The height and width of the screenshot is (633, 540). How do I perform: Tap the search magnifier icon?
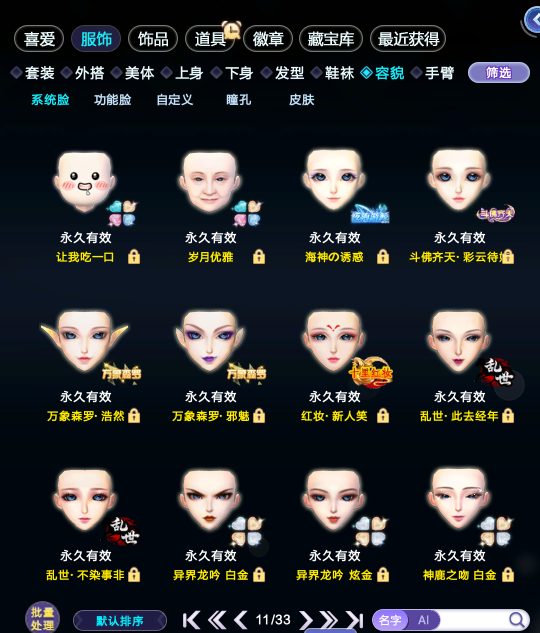point(516,620)
